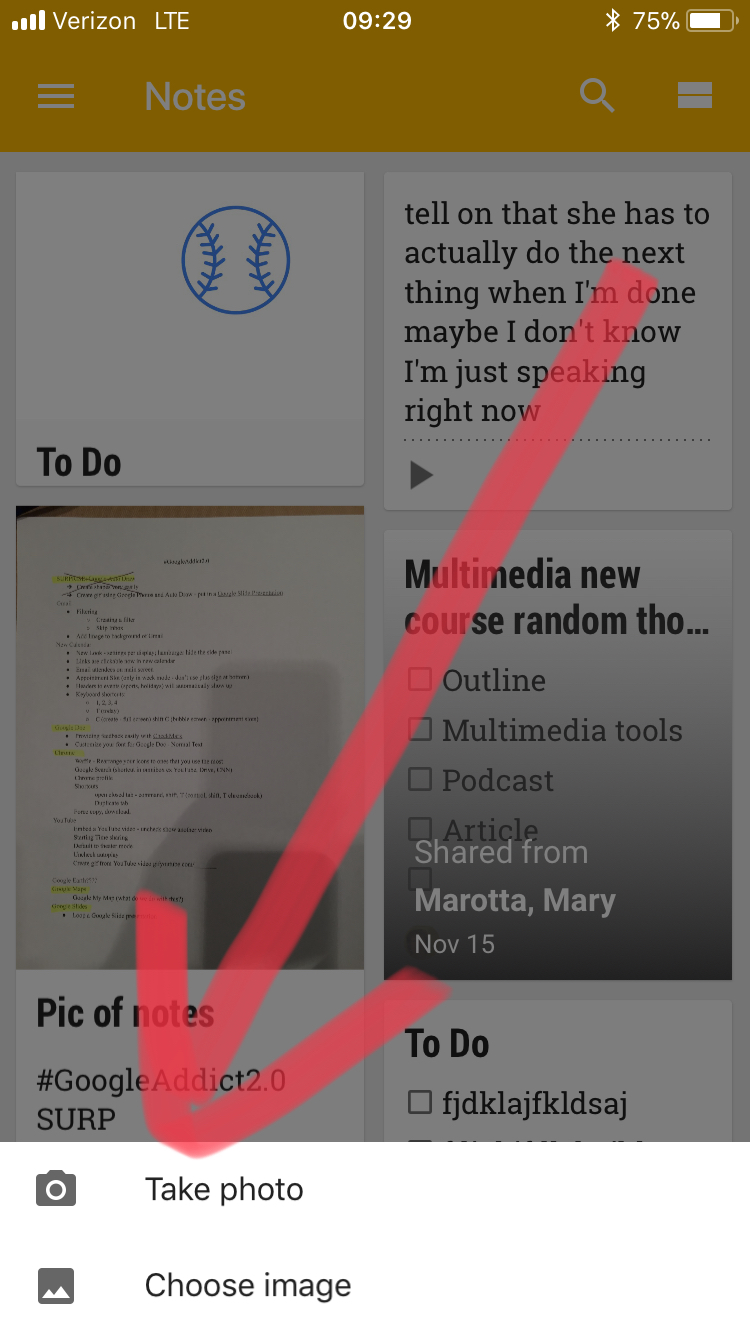Select Choose image option
Viewport: 750px width, 1334px height.
[x=247, y=1285]
